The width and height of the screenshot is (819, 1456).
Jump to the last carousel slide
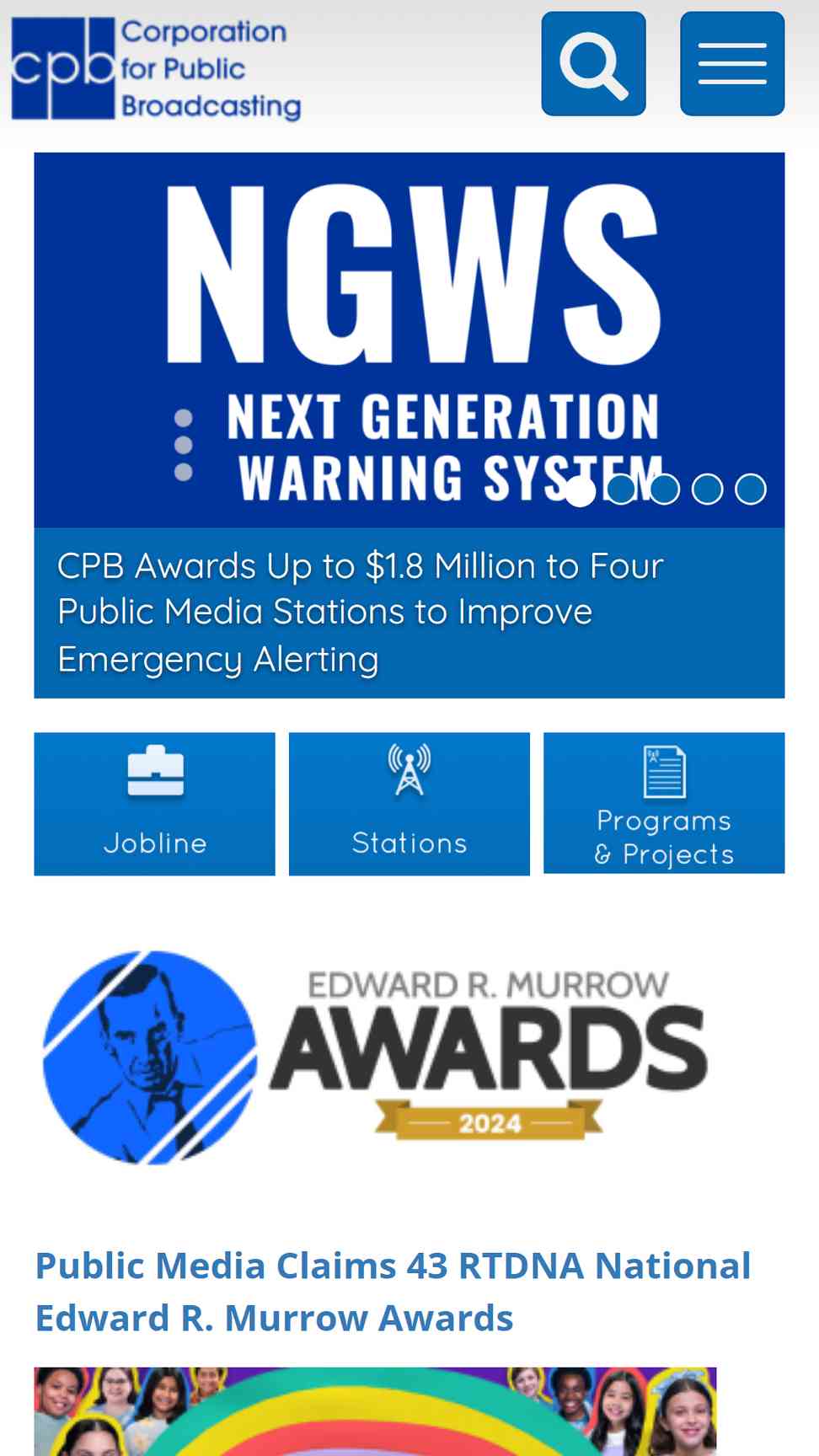[750, 490]
